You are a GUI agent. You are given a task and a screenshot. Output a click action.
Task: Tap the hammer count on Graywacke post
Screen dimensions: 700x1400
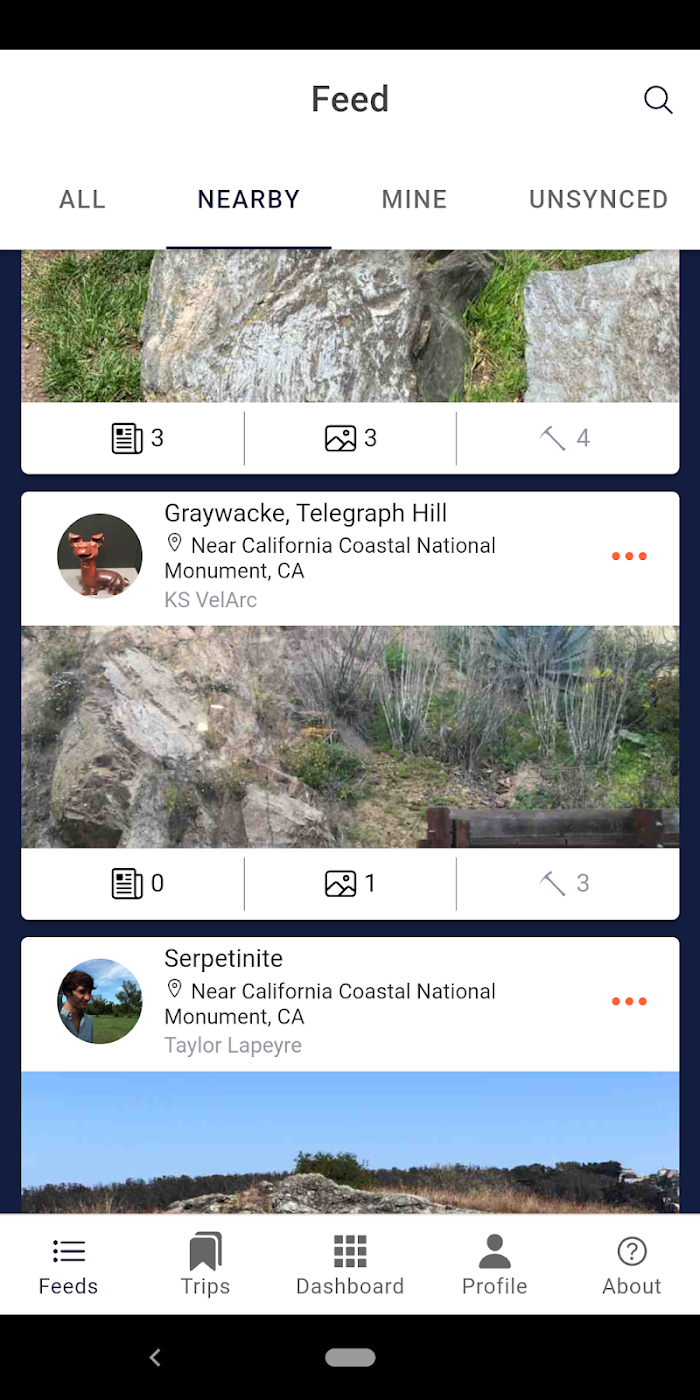[x=565, y=884]
